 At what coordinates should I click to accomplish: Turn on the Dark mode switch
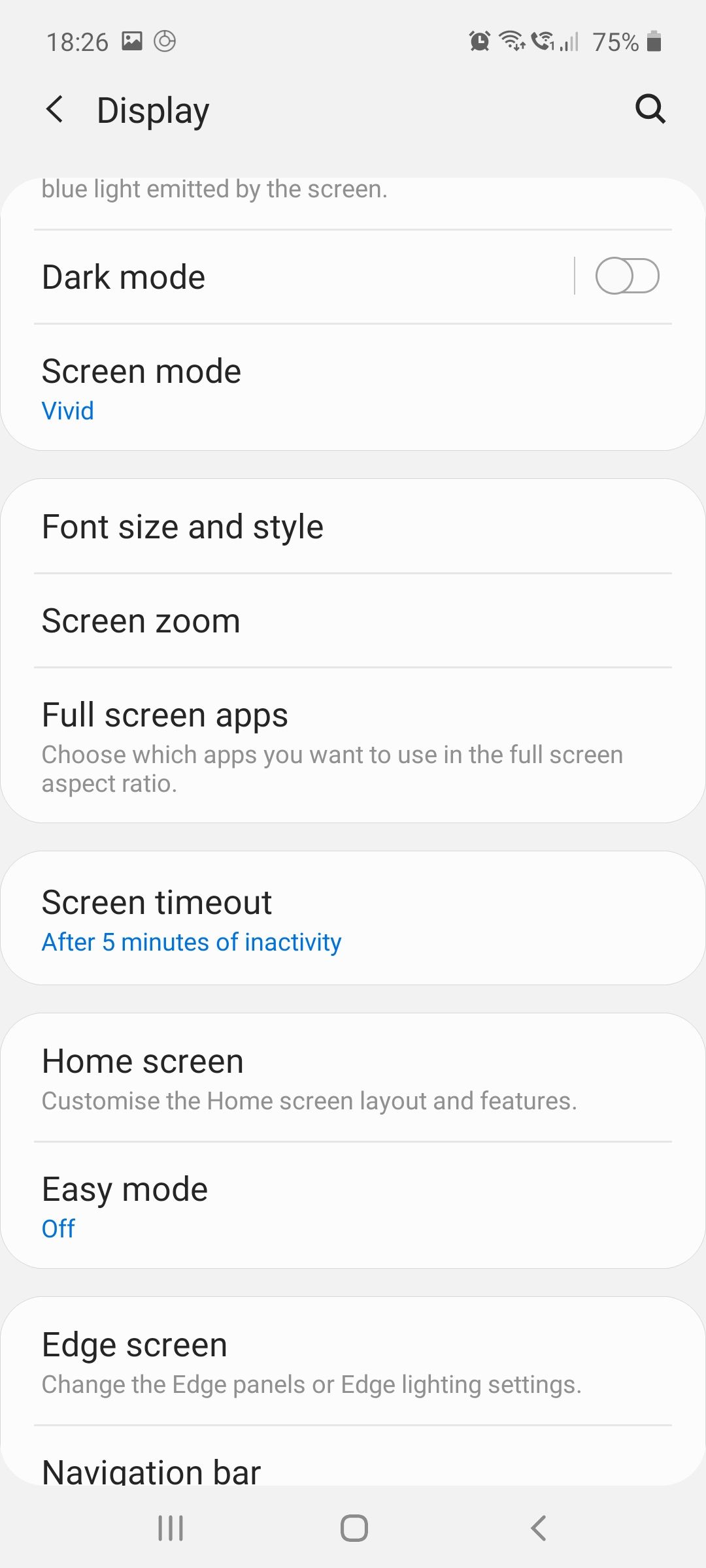pos(626,276)
